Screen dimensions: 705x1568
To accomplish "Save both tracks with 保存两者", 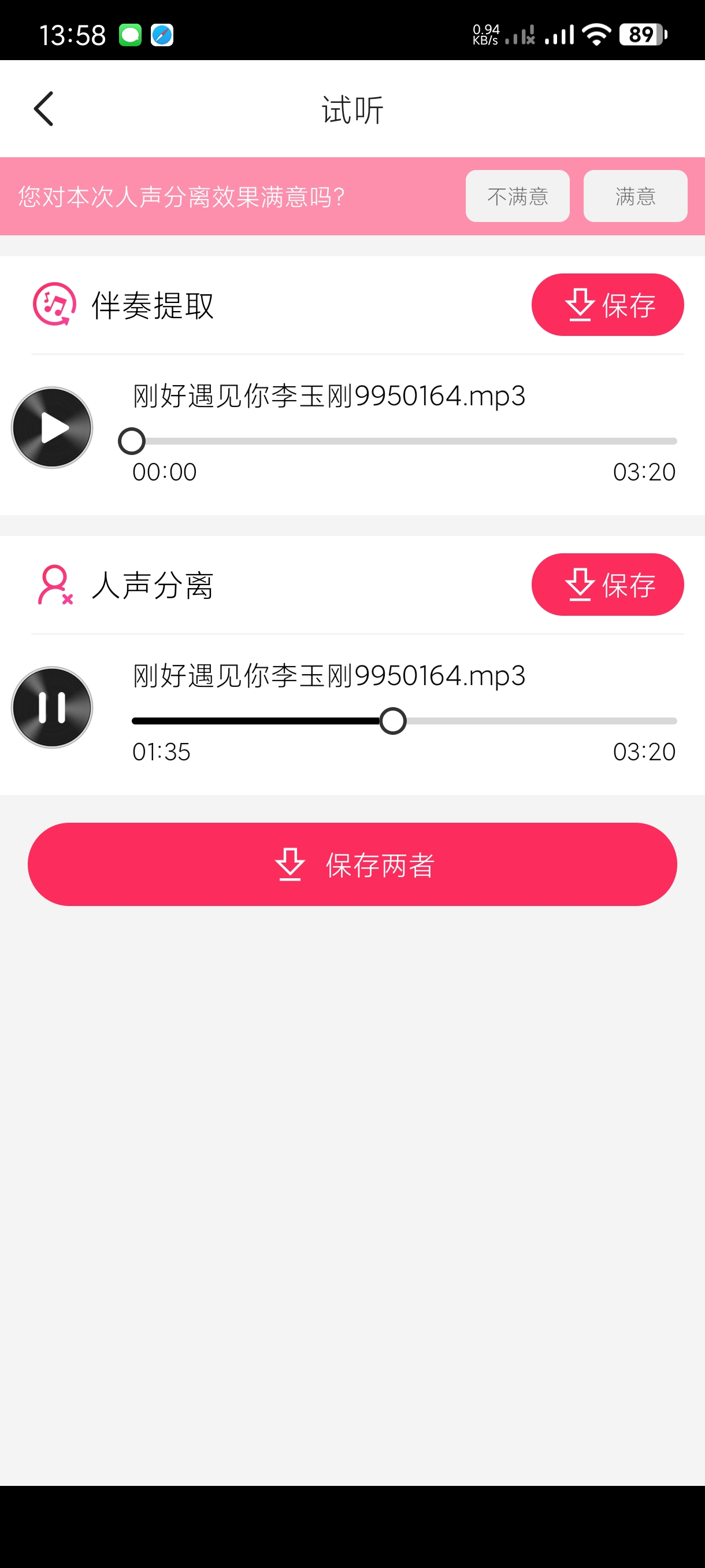I will click(x=352, y=864).
